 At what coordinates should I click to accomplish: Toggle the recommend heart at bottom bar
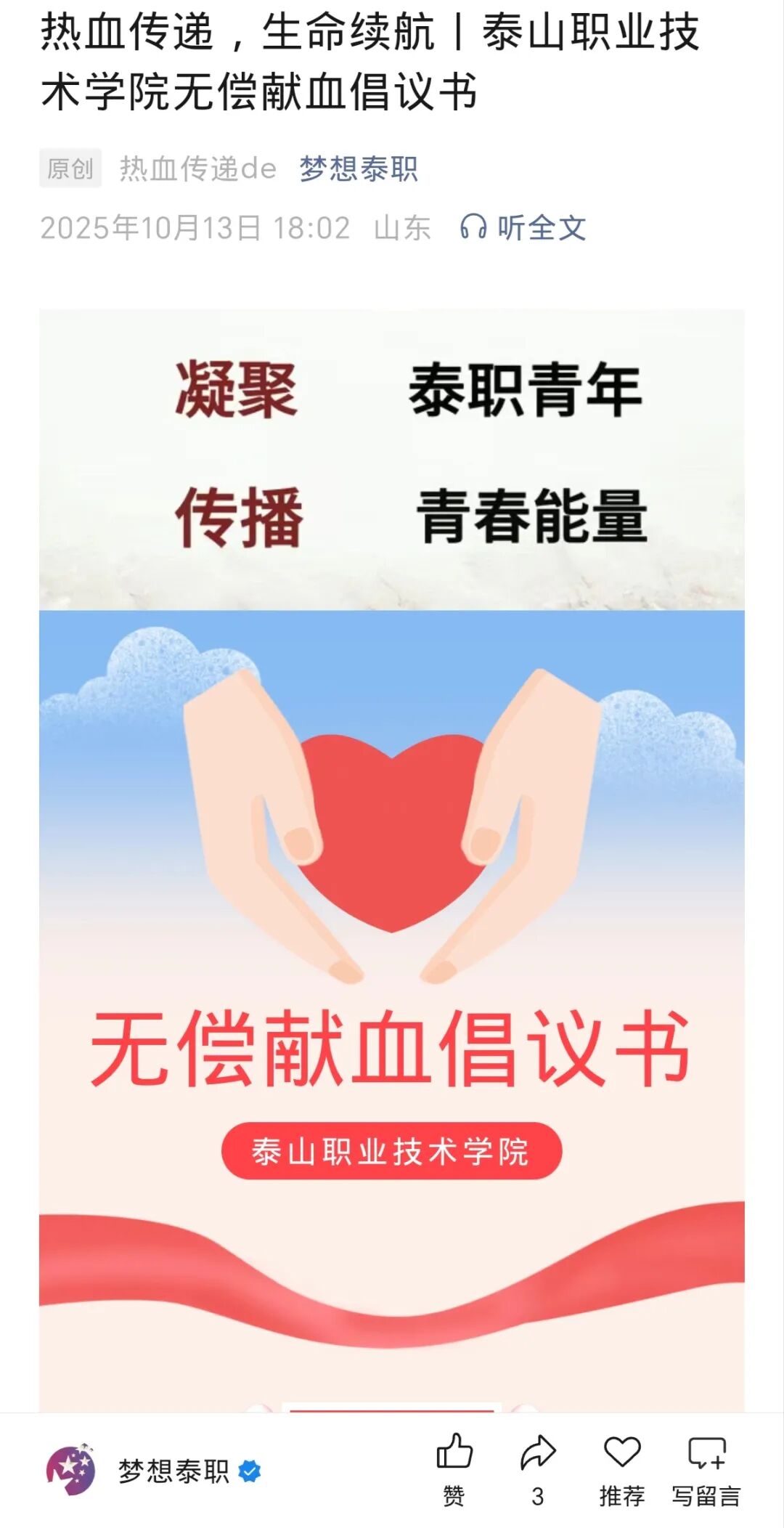[x=621, y=1468]
